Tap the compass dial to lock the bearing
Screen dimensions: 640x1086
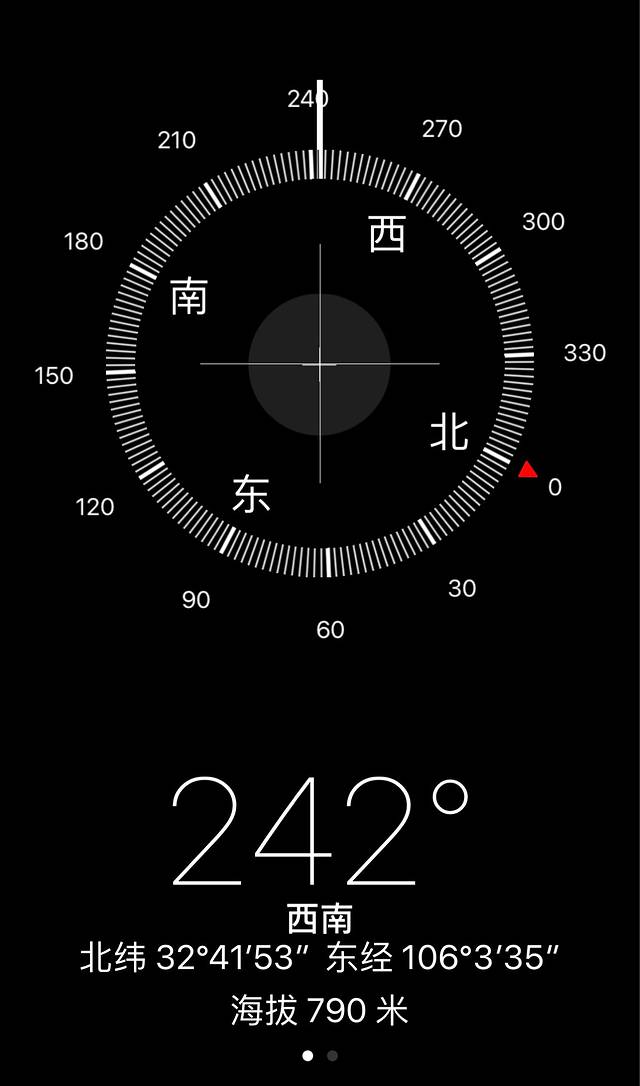coord(319,364)
